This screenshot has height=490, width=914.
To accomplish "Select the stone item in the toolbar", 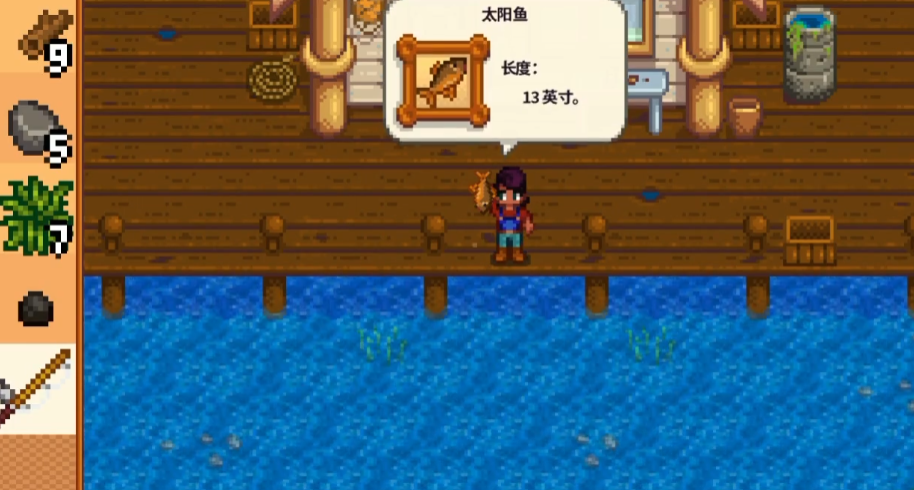I will tap(38, 127).
